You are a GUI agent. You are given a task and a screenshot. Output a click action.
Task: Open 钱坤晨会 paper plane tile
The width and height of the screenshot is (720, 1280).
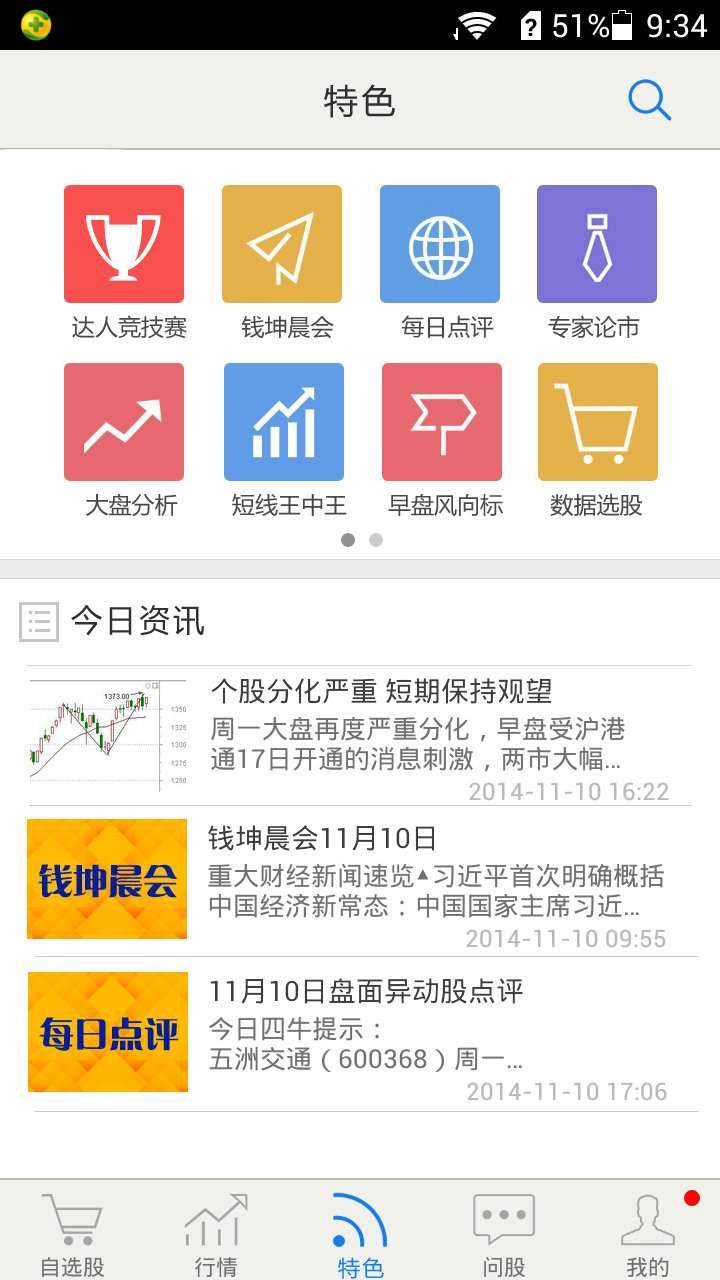coord(282,244)
